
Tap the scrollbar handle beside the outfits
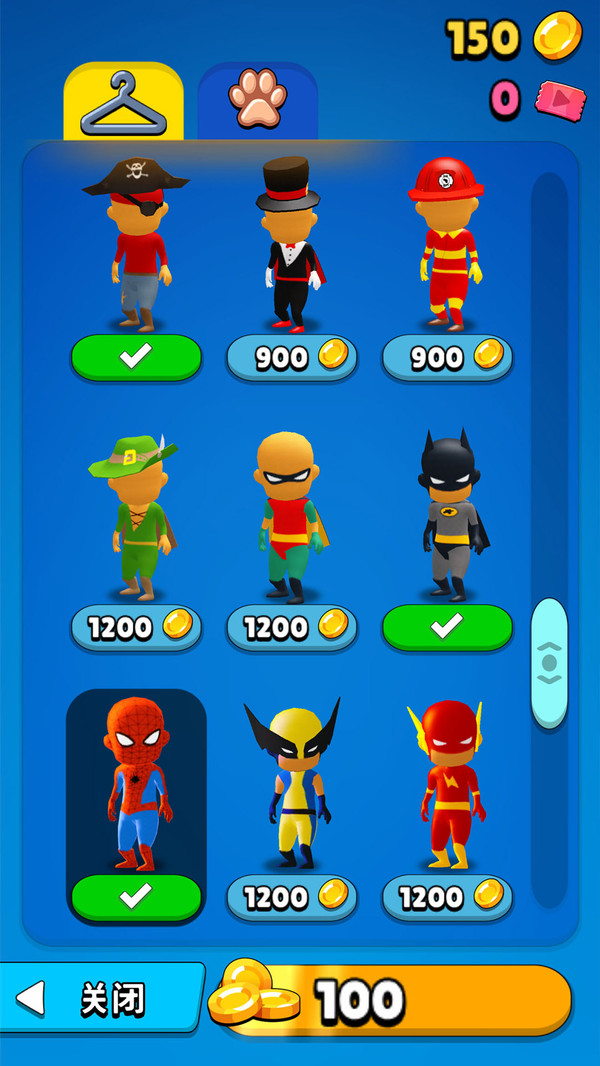click(549, 662)
